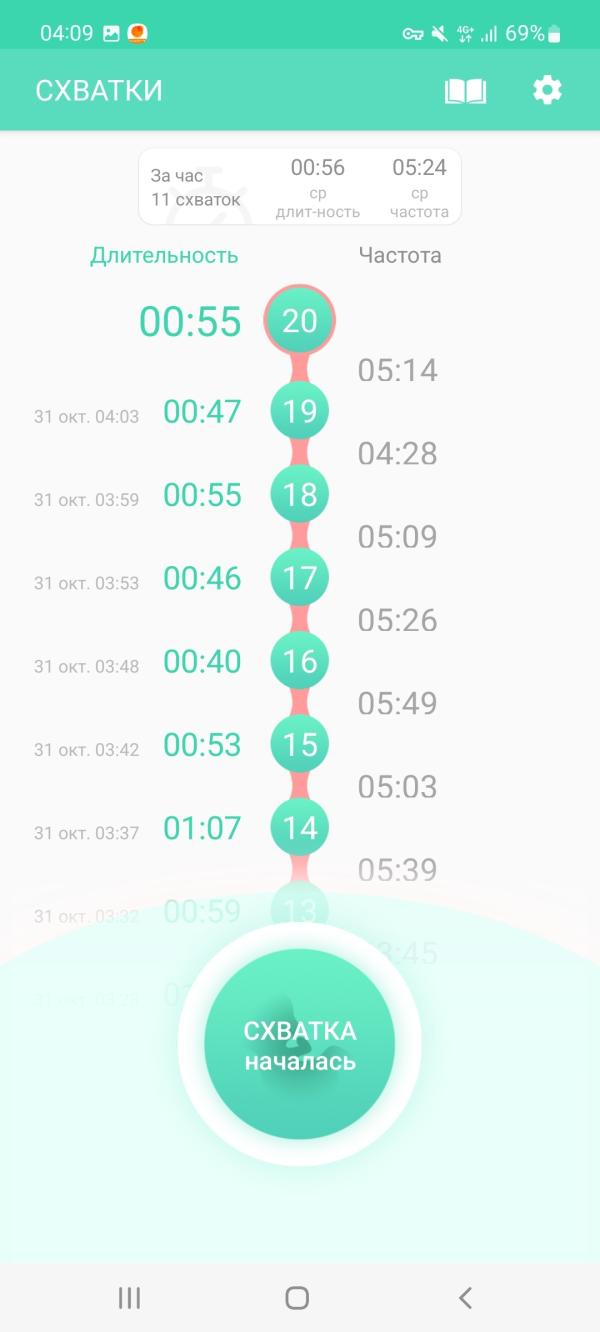This screenshot has height=1332, width=600.
Task: Select contraction number 19
Action: pyautogui.click(x=300, y=411)
